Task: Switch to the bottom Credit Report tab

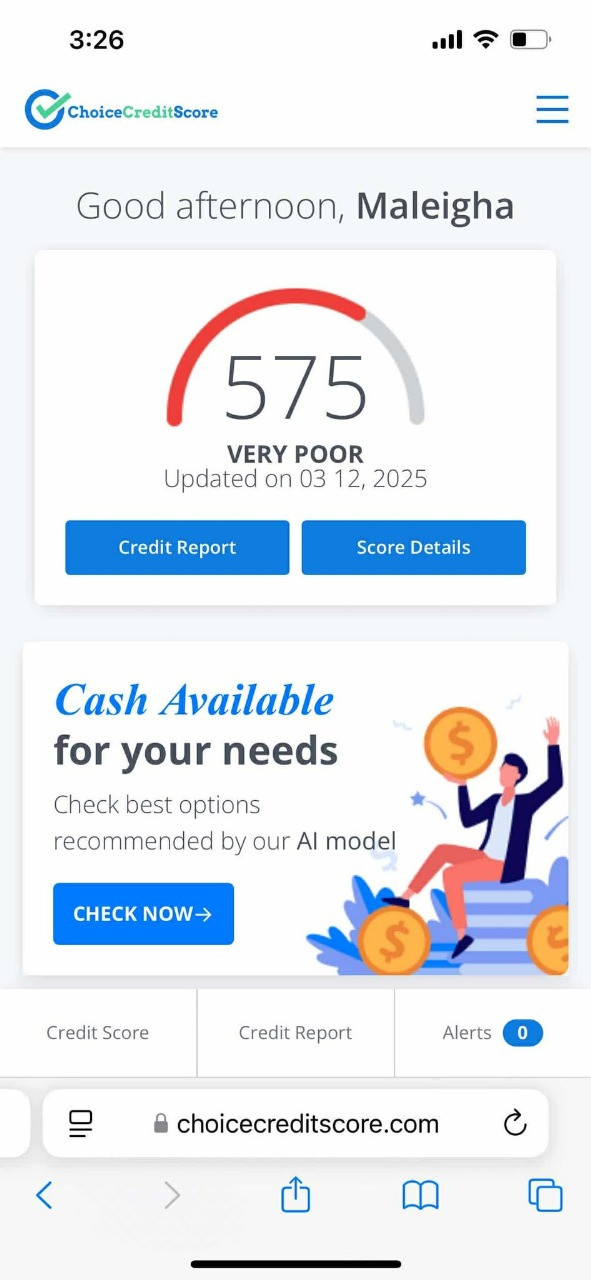Action: click(x=295, y=1033)
